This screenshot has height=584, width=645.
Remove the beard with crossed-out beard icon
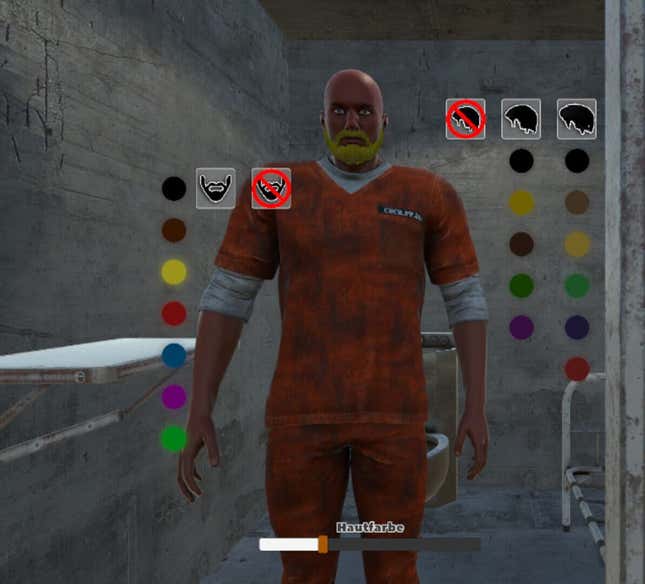pos(271,188)
